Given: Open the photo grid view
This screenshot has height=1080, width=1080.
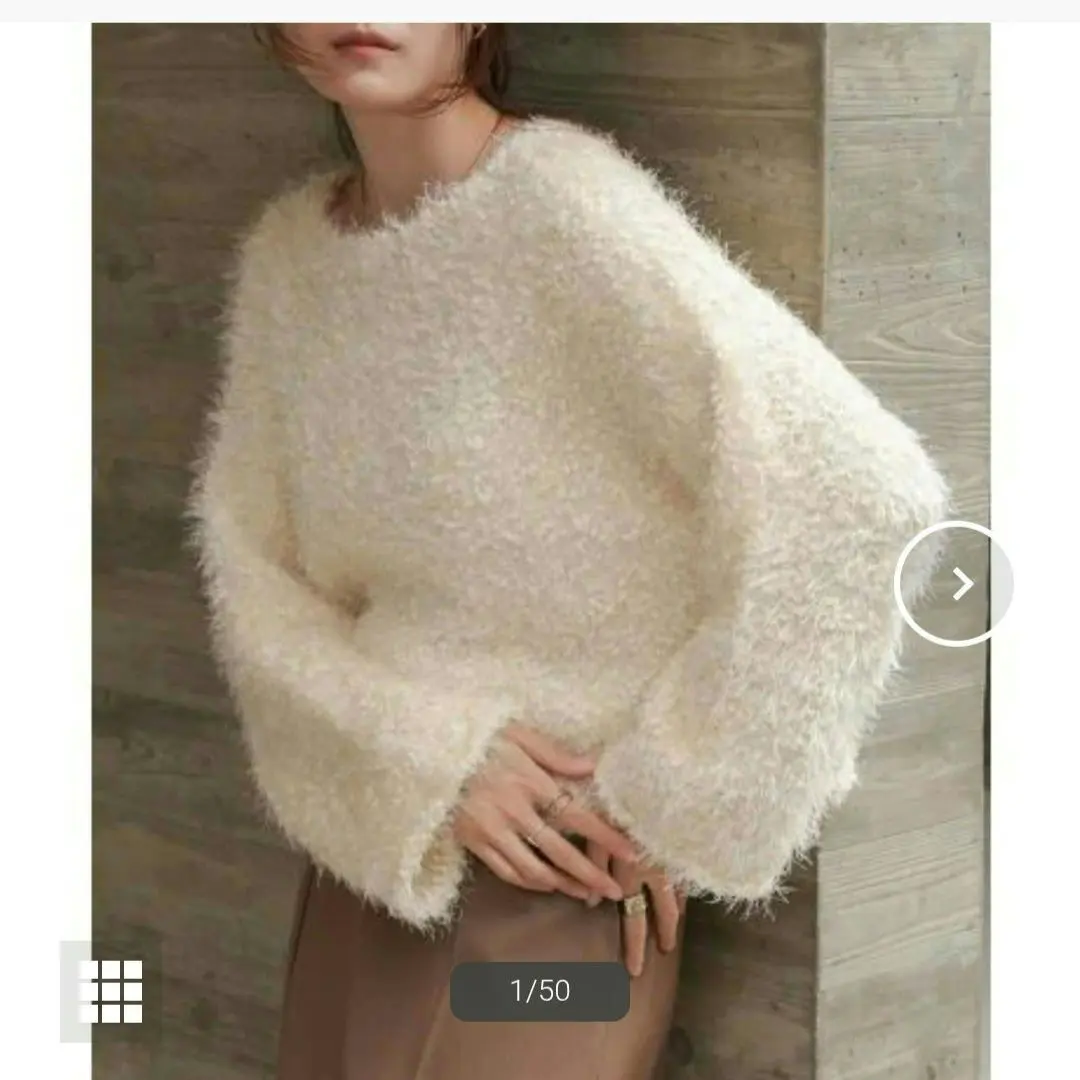Looking at the screenshot, I should click(110, 991).
